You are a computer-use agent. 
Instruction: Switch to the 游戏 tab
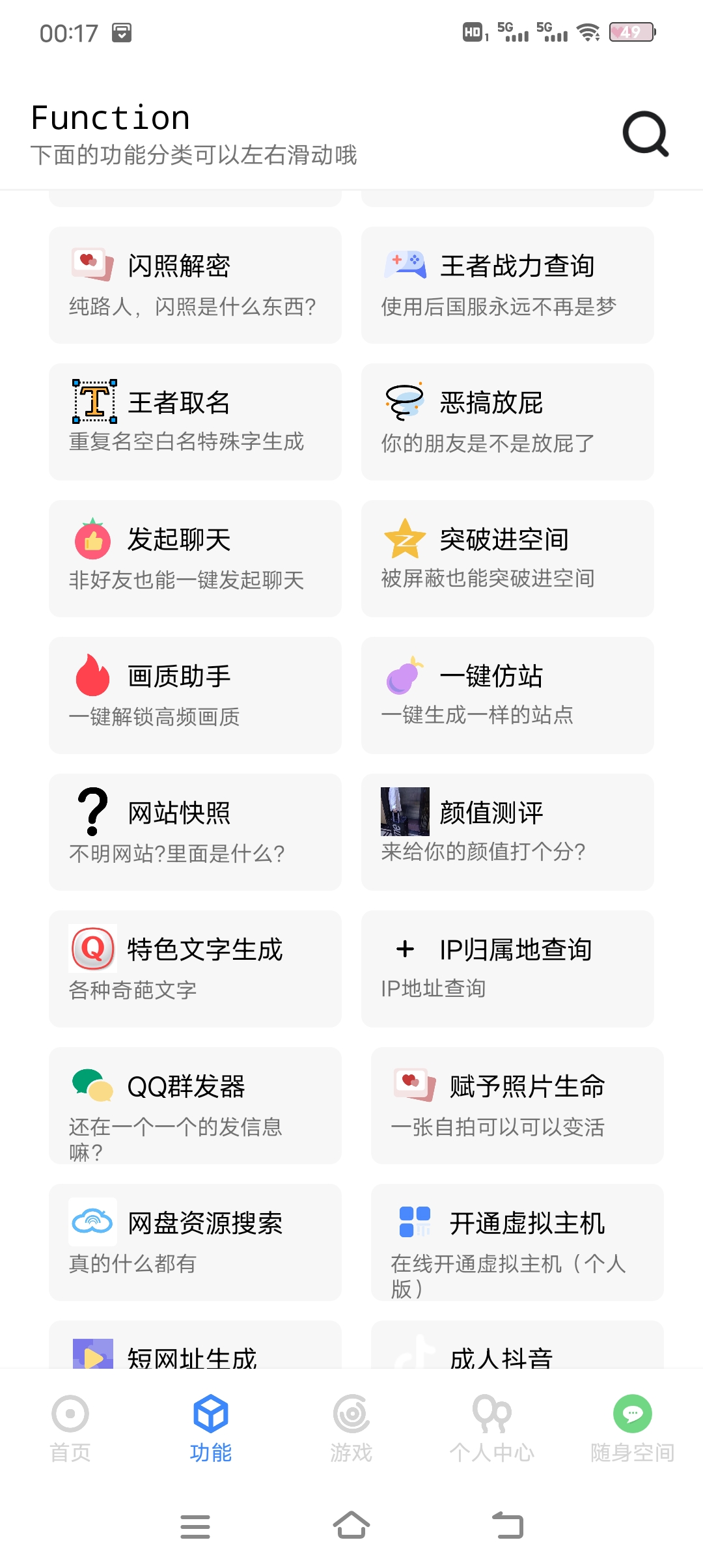[351, 1429]
